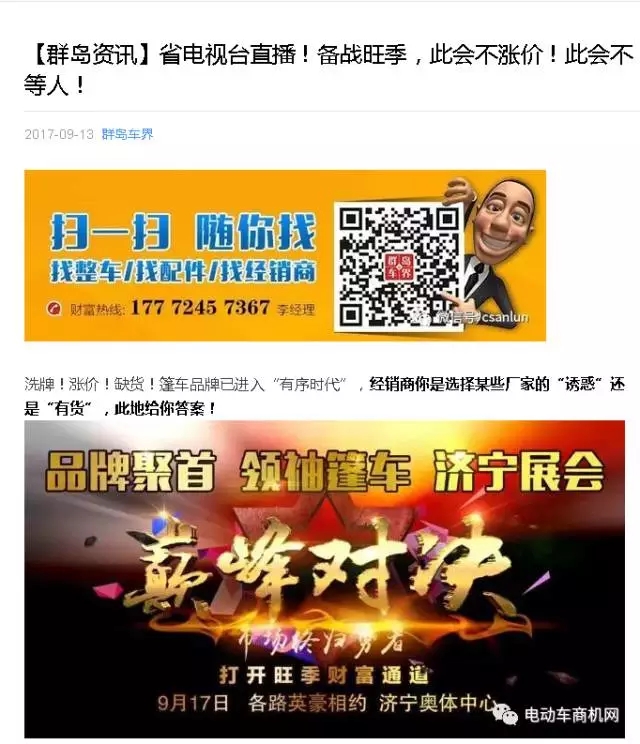Open the yellow 扫一扫 随你找 banner image
This screenshot has width=640, height=744.
(x=285, y=255)
